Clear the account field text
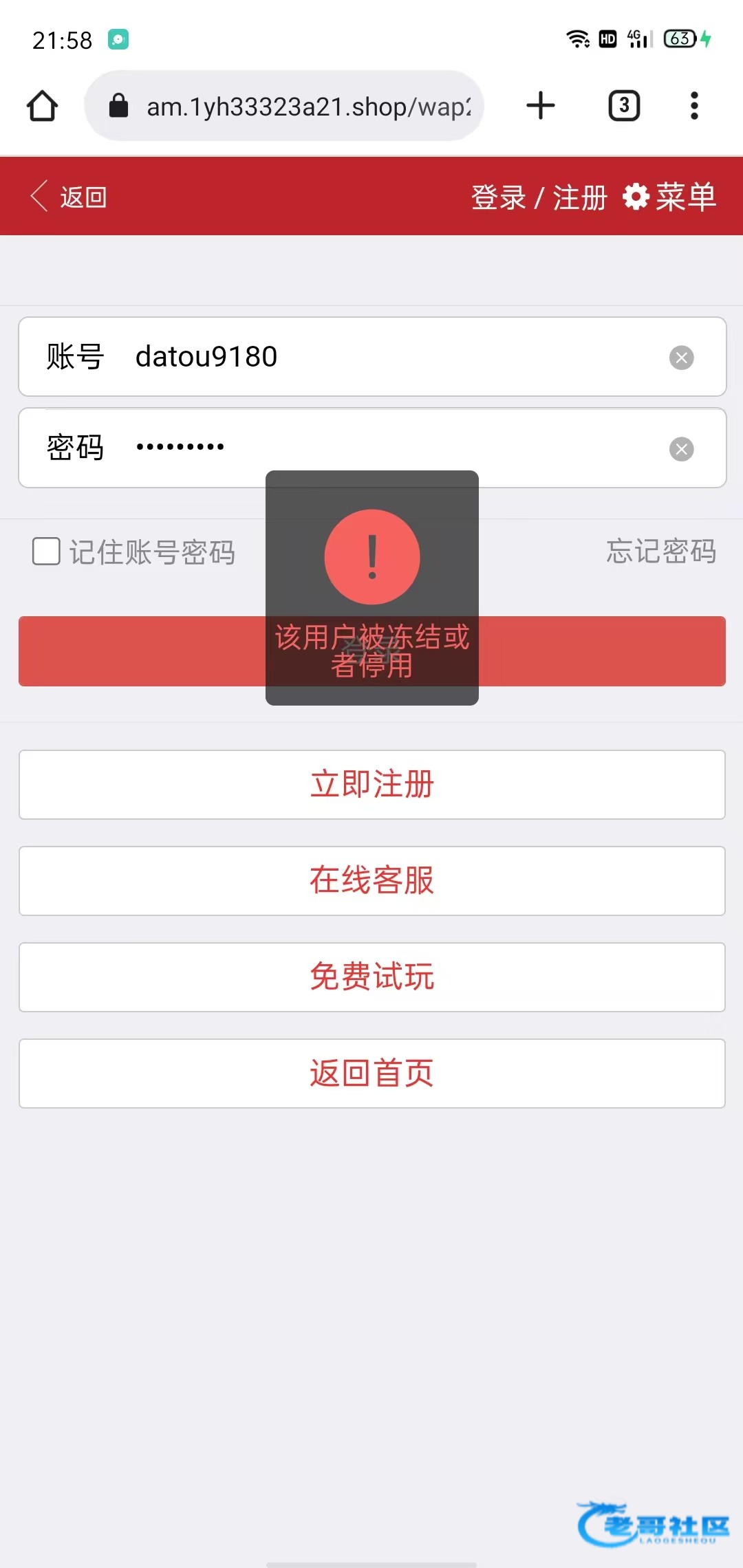Screen dimensions: 743x1568 pyautogui.click(x=681, y=358)
